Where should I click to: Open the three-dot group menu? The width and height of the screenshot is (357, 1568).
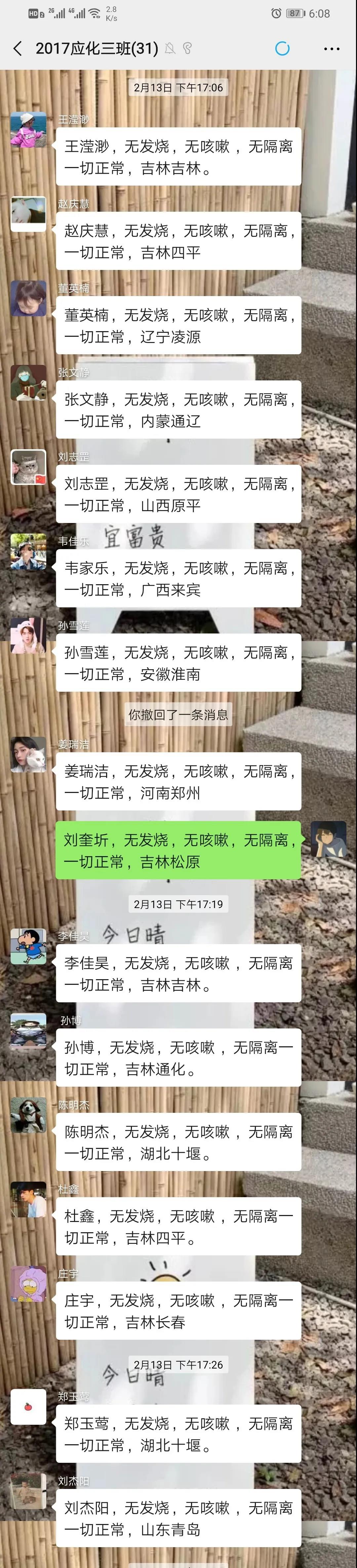332,49
